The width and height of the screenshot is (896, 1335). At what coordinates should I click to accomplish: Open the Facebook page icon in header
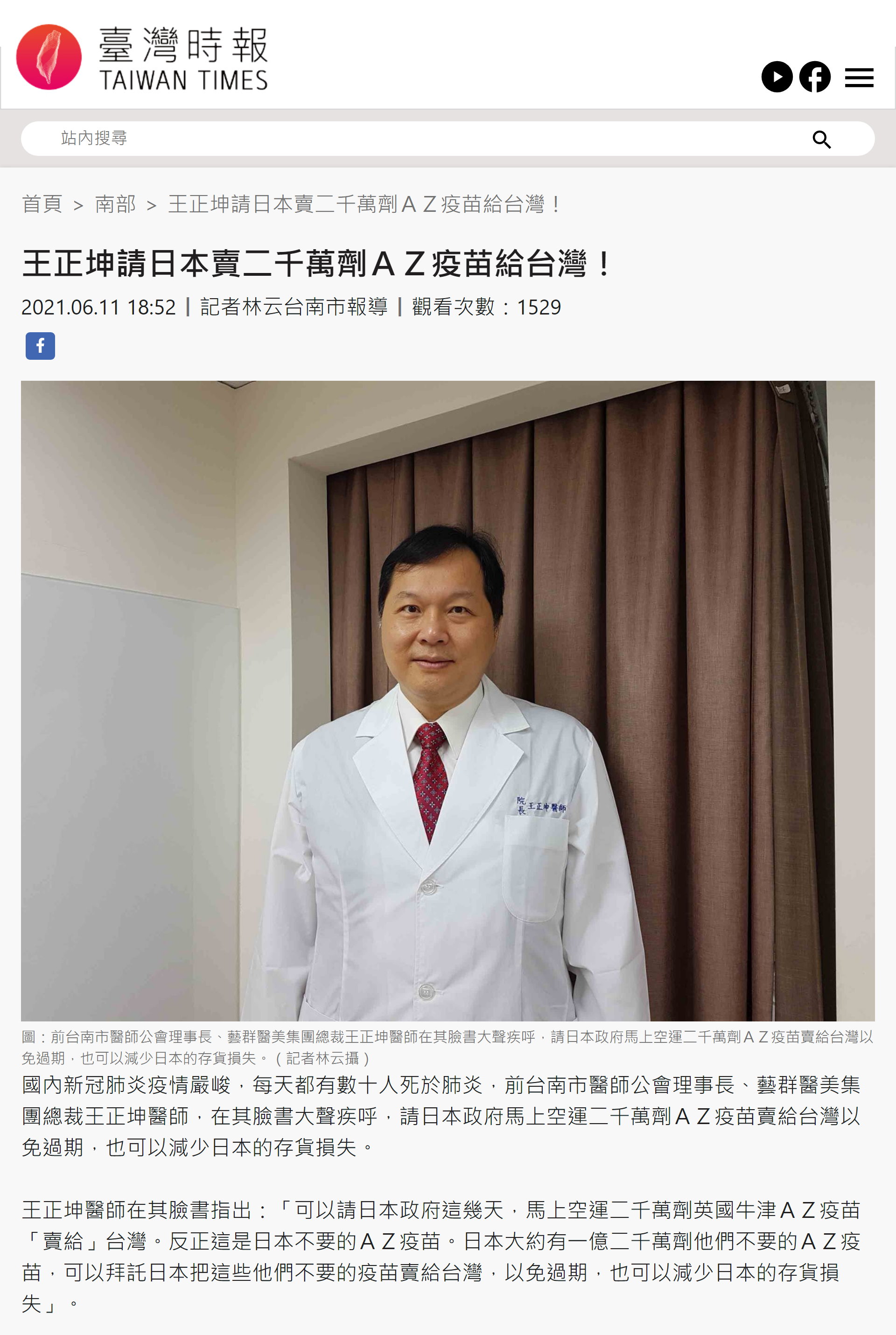pyautogui.click(x=814, y=77)
